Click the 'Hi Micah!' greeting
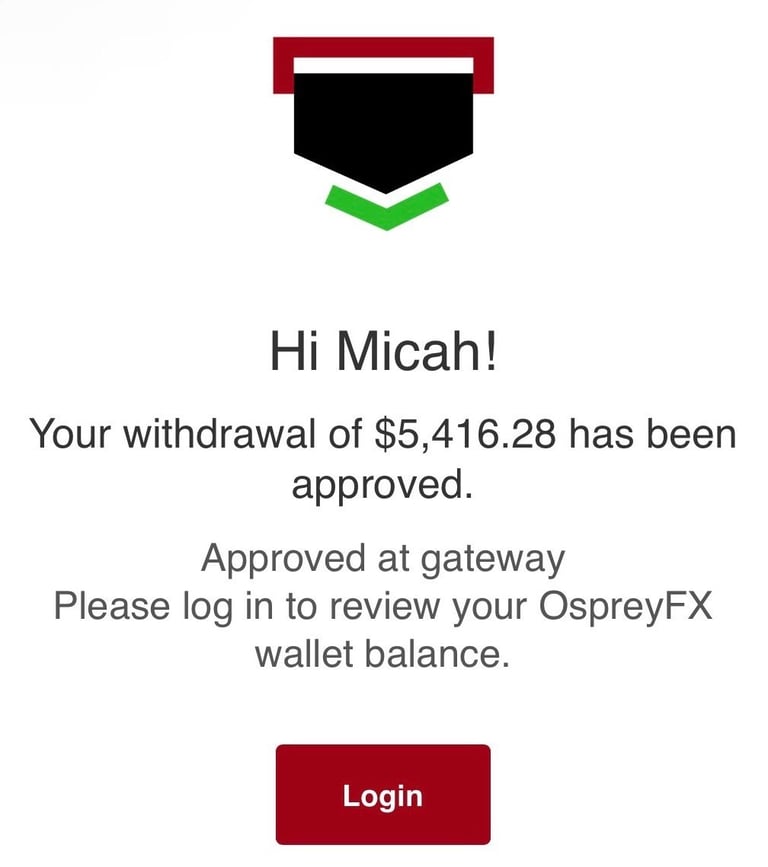 [x=384, y=350]
